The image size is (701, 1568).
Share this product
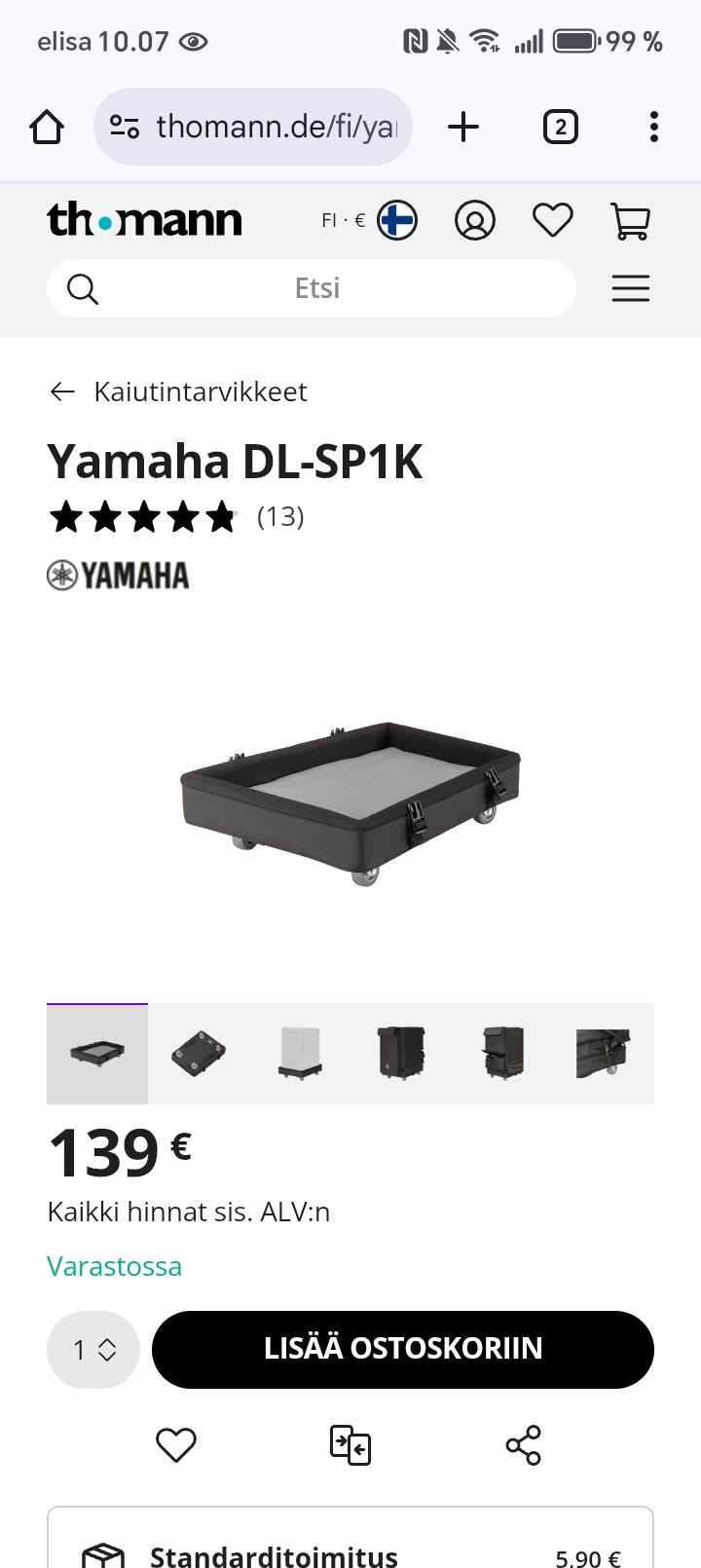pyautogui.click(x=524, y=1444)
